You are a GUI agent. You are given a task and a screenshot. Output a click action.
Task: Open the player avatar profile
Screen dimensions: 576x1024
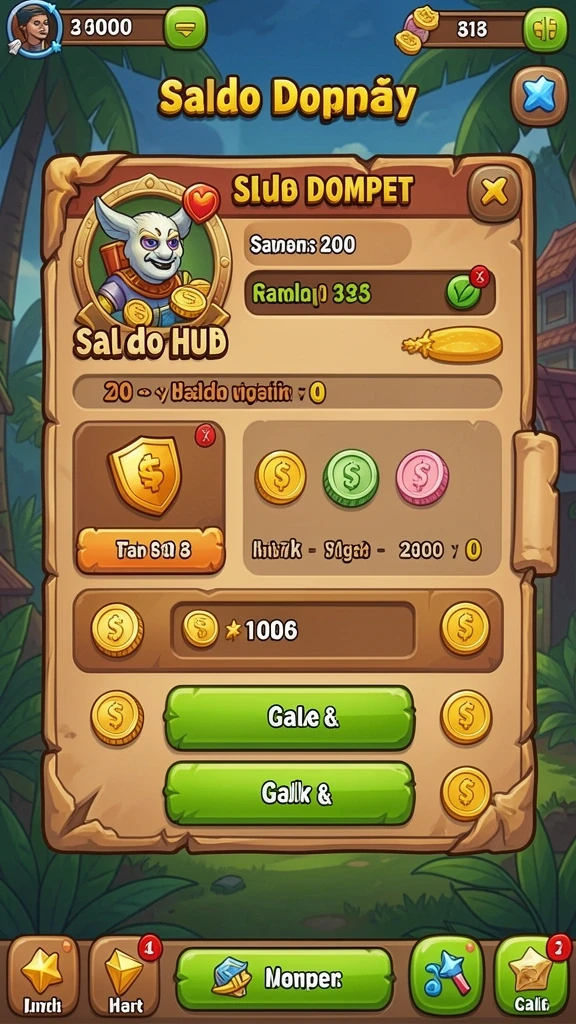click(35, 29)
